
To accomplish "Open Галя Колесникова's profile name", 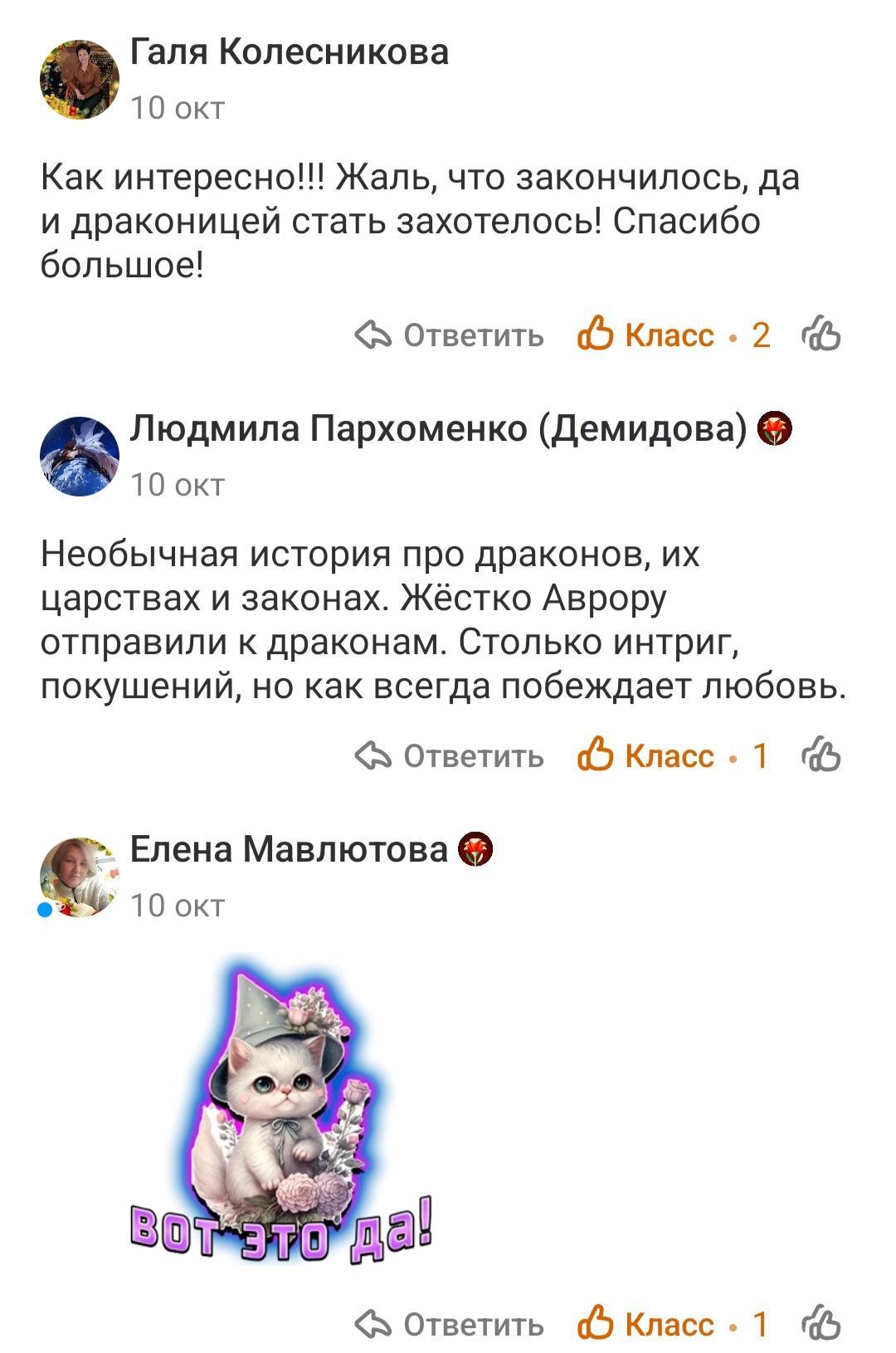I will (290, 51).
